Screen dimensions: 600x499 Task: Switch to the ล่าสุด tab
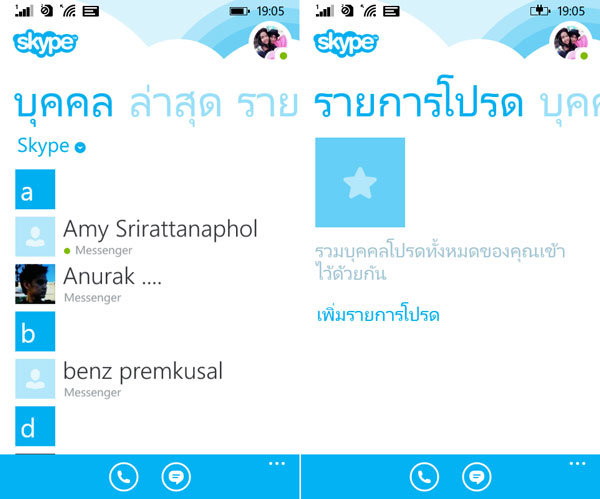click(x=175, y=103)
